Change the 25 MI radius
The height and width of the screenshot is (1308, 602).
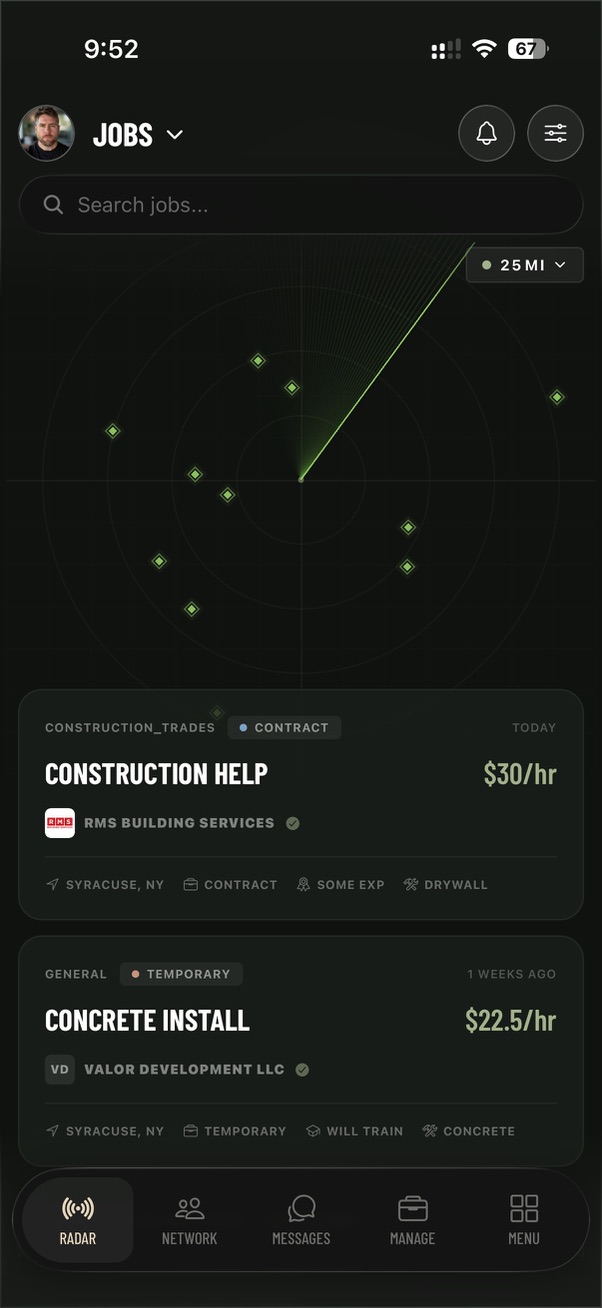tap(524, 265)
